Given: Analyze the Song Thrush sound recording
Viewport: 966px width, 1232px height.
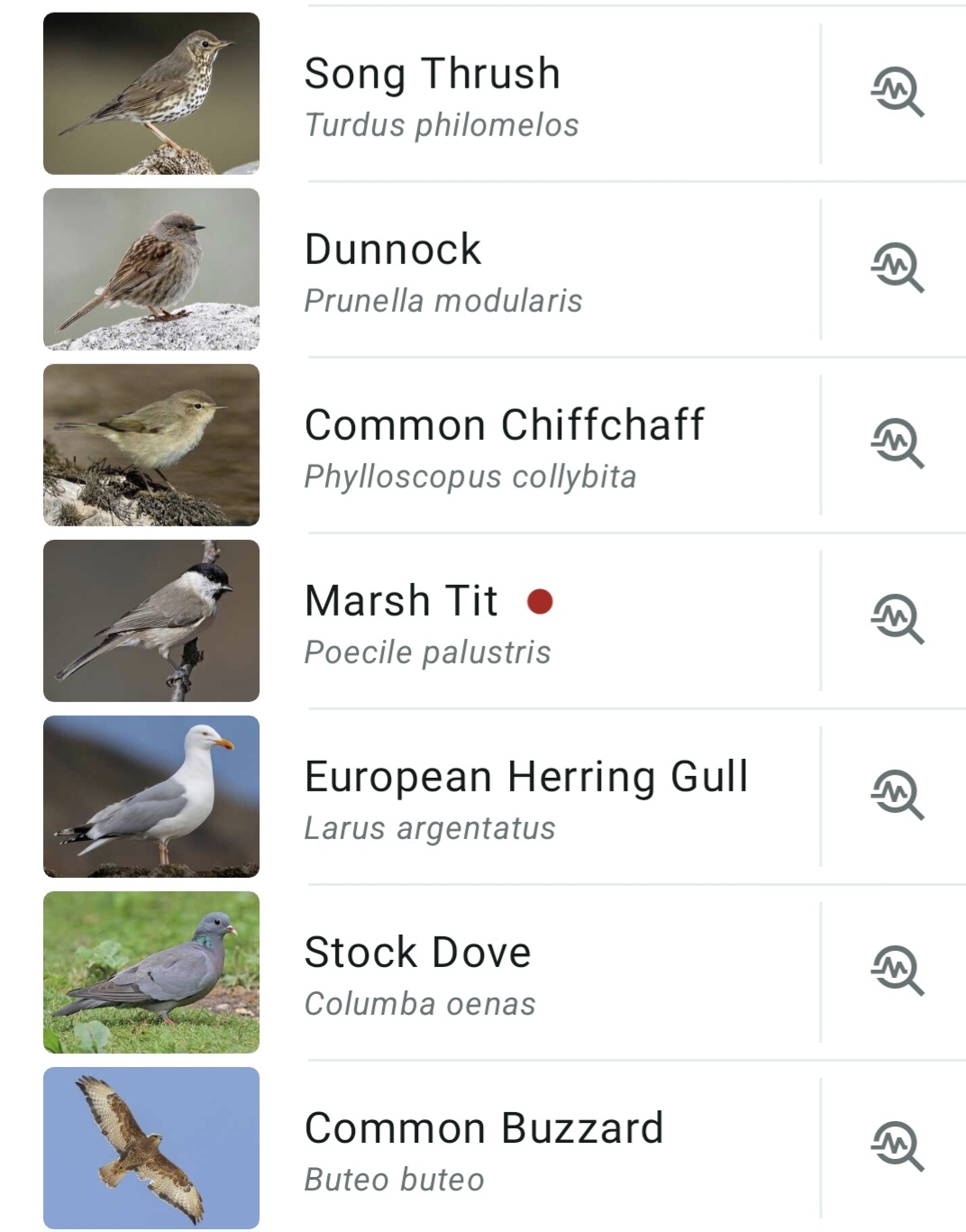Looking at the screenshot, I should tap(897, 93).
